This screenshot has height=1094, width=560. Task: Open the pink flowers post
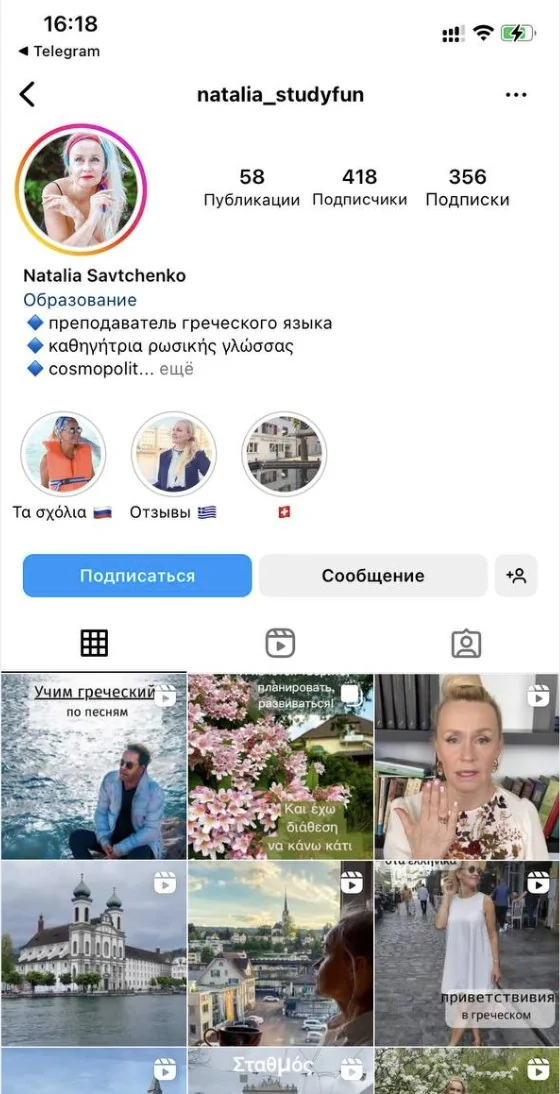click(x=280, y=766)
